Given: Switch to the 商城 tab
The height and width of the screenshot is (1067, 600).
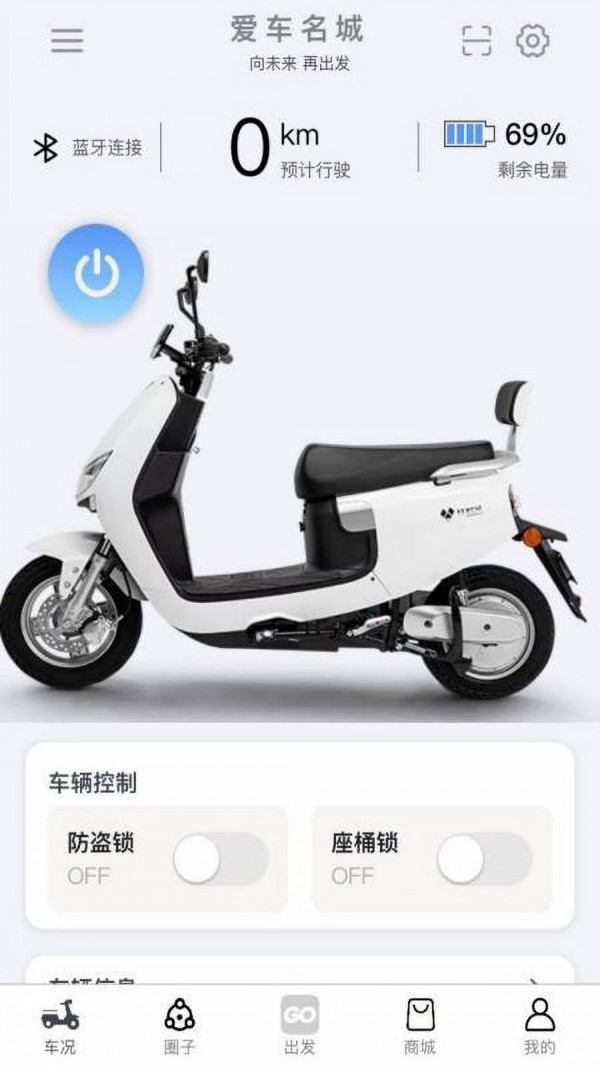Looking at the screenshot, I should 420,1026.
